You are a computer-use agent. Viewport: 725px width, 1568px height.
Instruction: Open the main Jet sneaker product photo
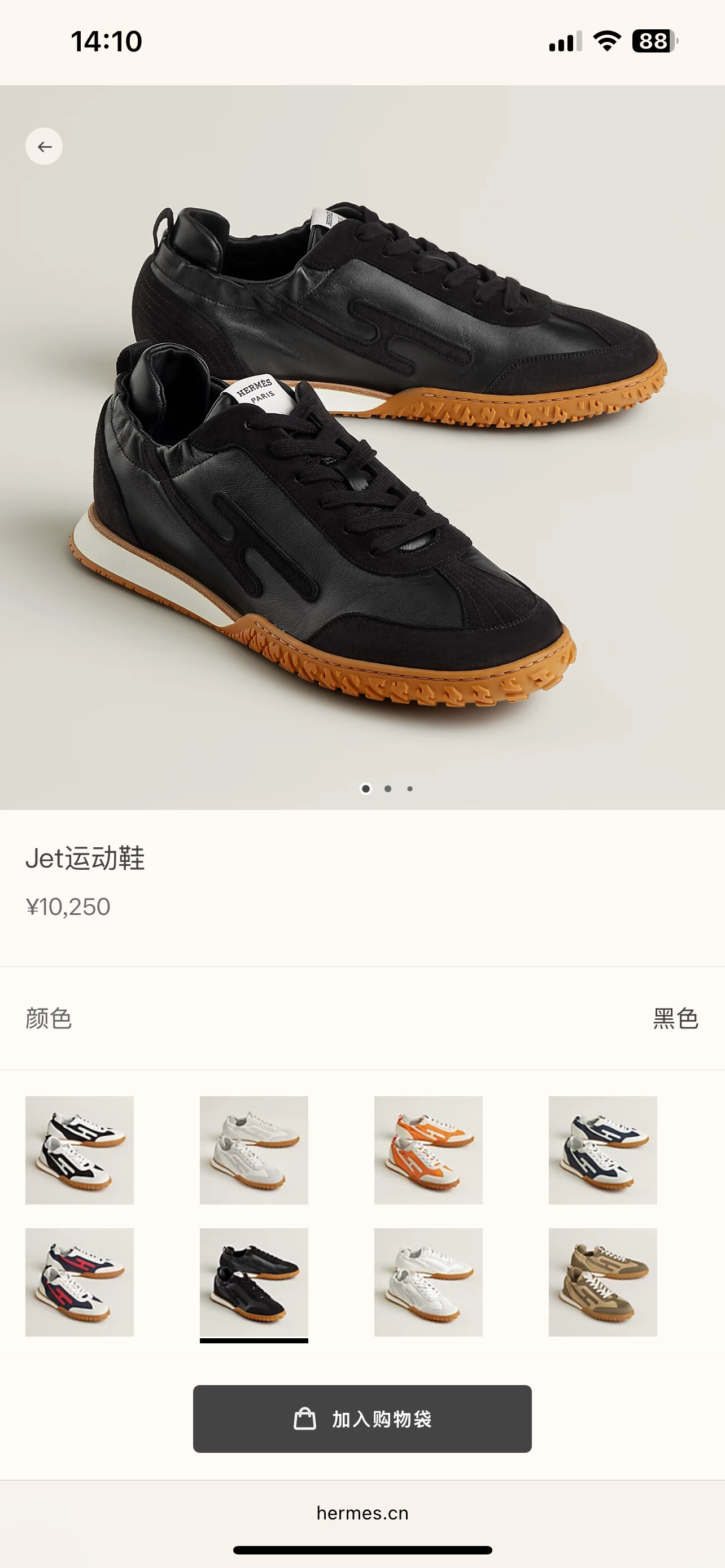click(362, 450)
